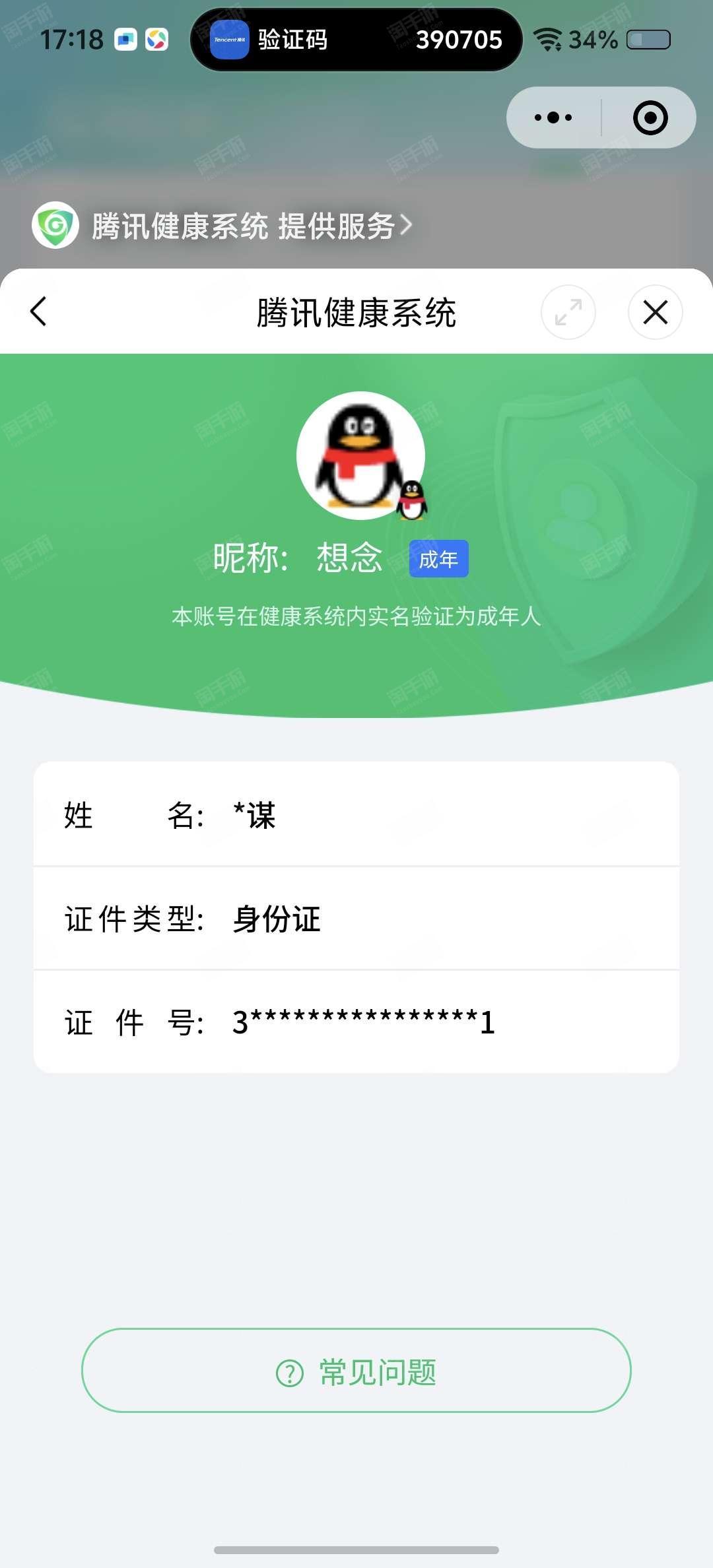
Task: Open the 验证码 390705 notification pill
Action: pos(356,40)
